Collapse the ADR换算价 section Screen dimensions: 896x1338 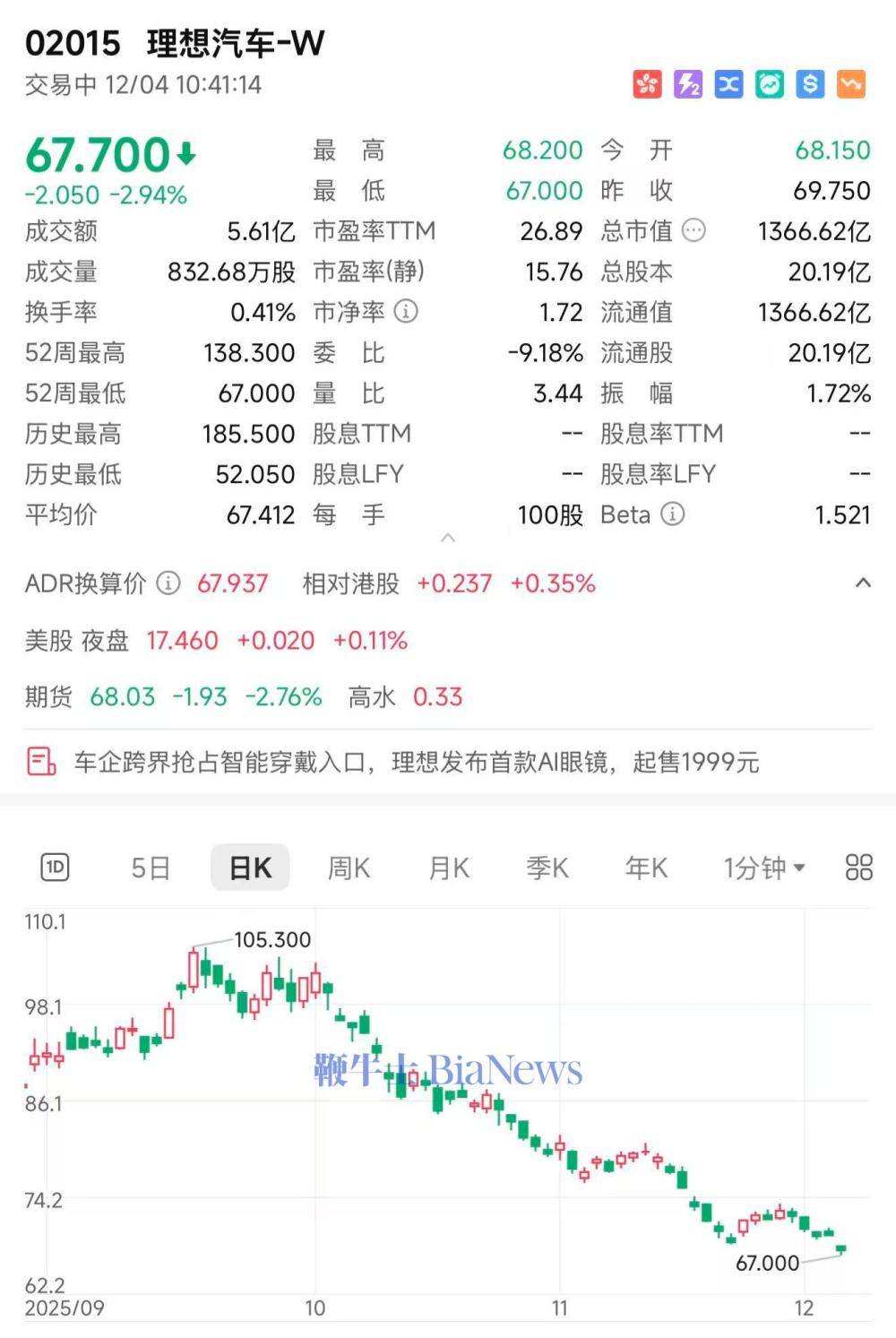[863, 583]
